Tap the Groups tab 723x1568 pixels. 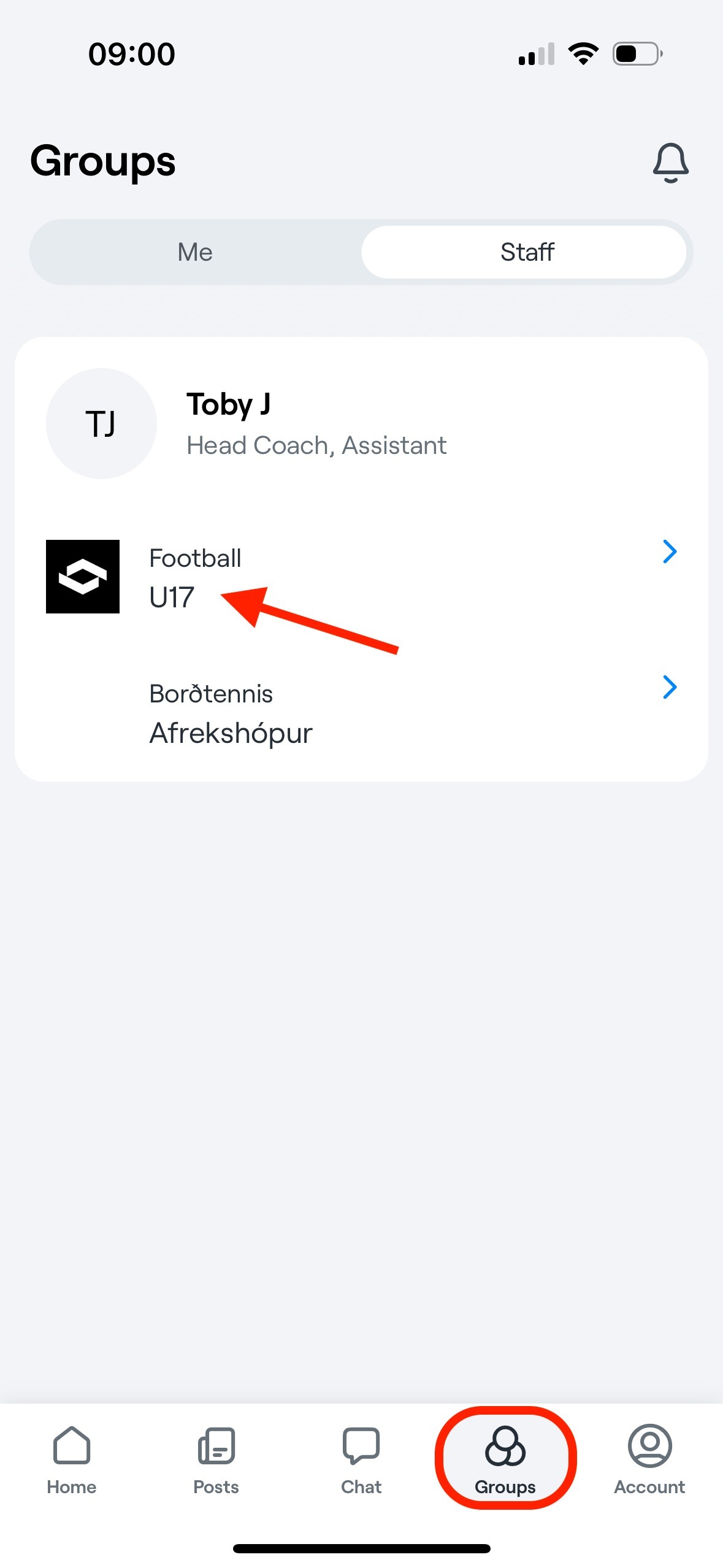505,1459
